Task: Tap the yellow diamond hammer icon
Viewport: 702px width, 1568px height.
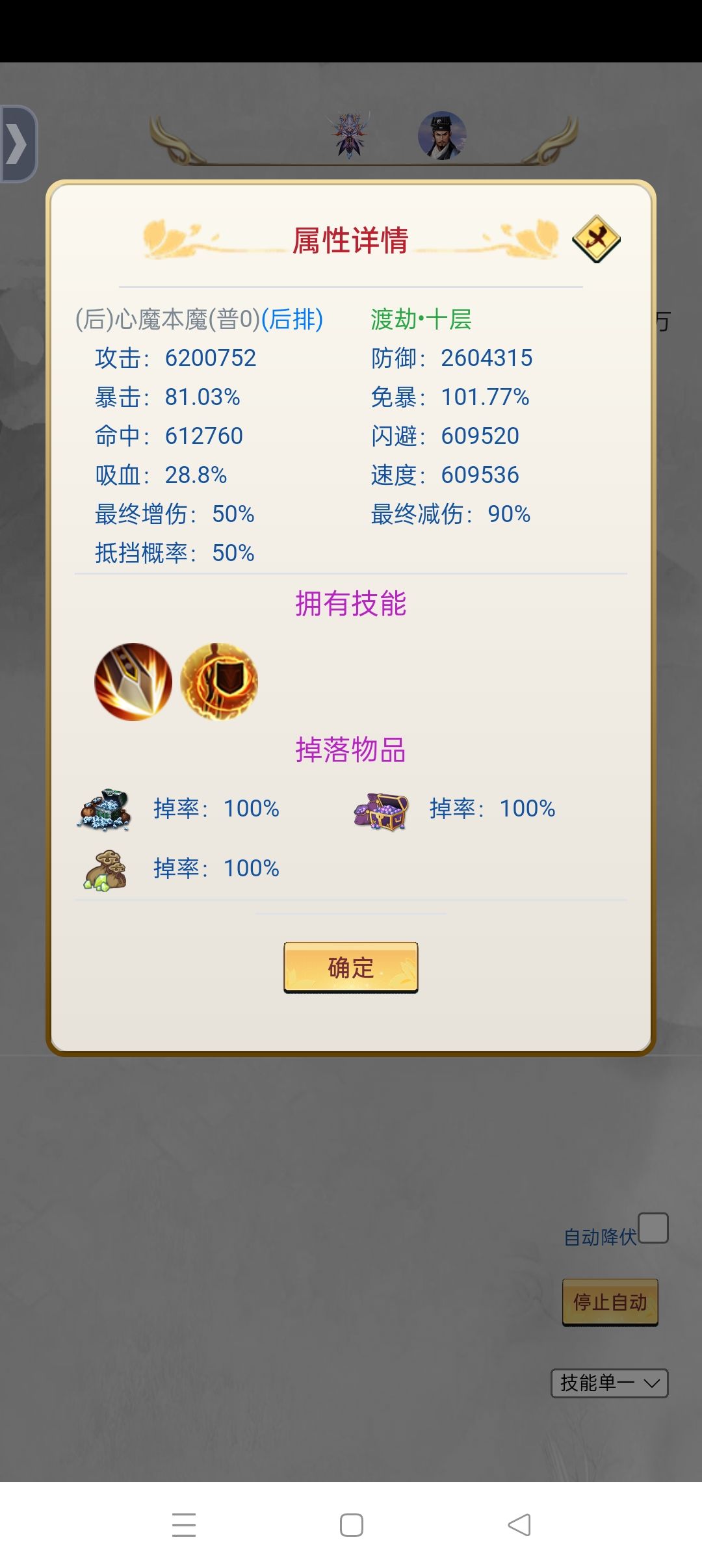Action: pos(596,239)
